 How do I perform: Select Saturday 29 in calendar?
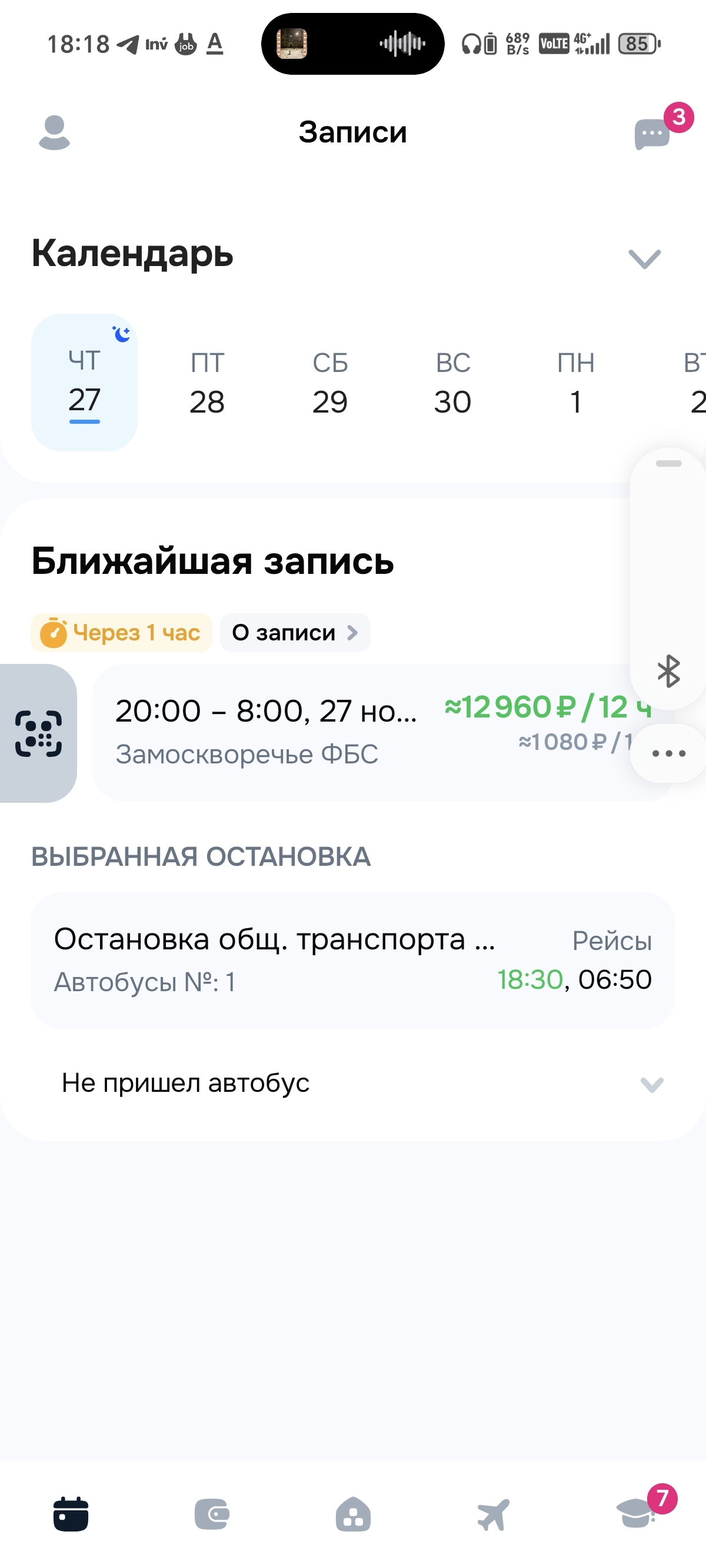tap(330, 382)
